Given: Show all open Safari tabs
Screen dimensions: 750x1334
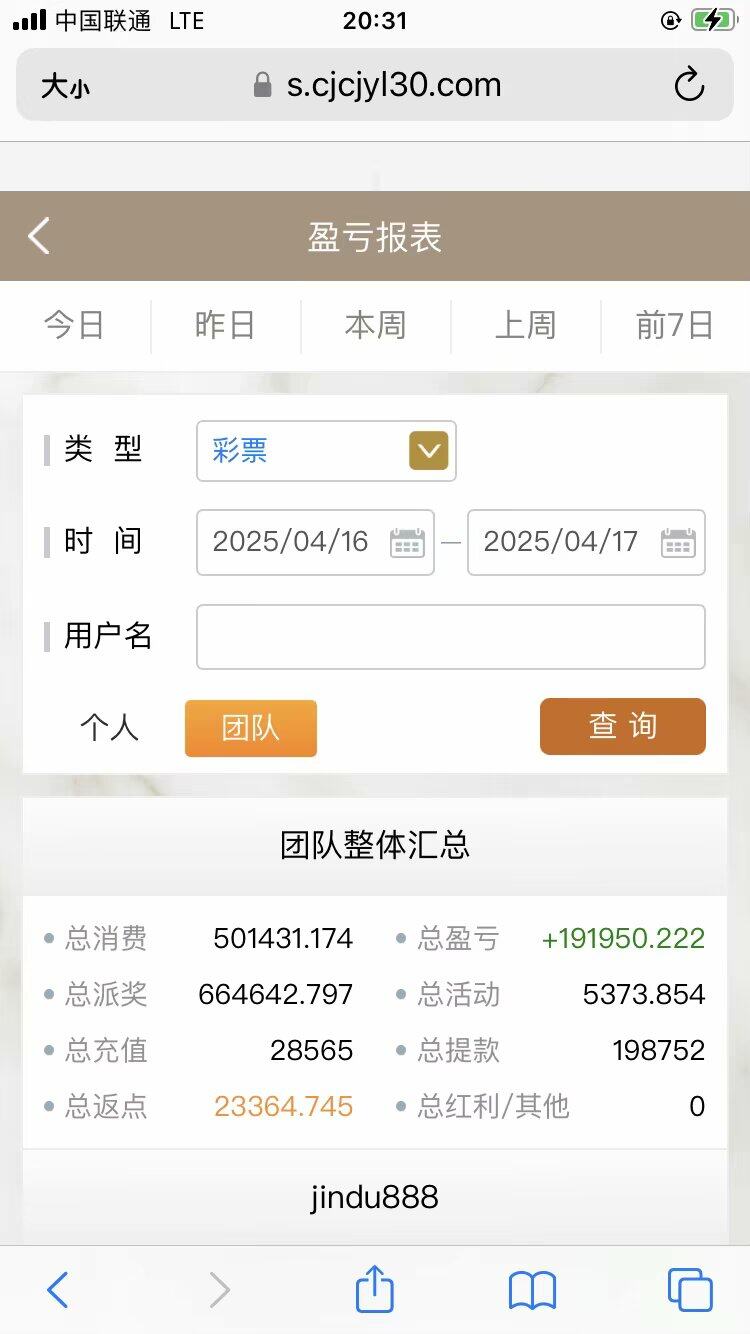Looking at the screenshot, I should click(x=690, y=1290).
